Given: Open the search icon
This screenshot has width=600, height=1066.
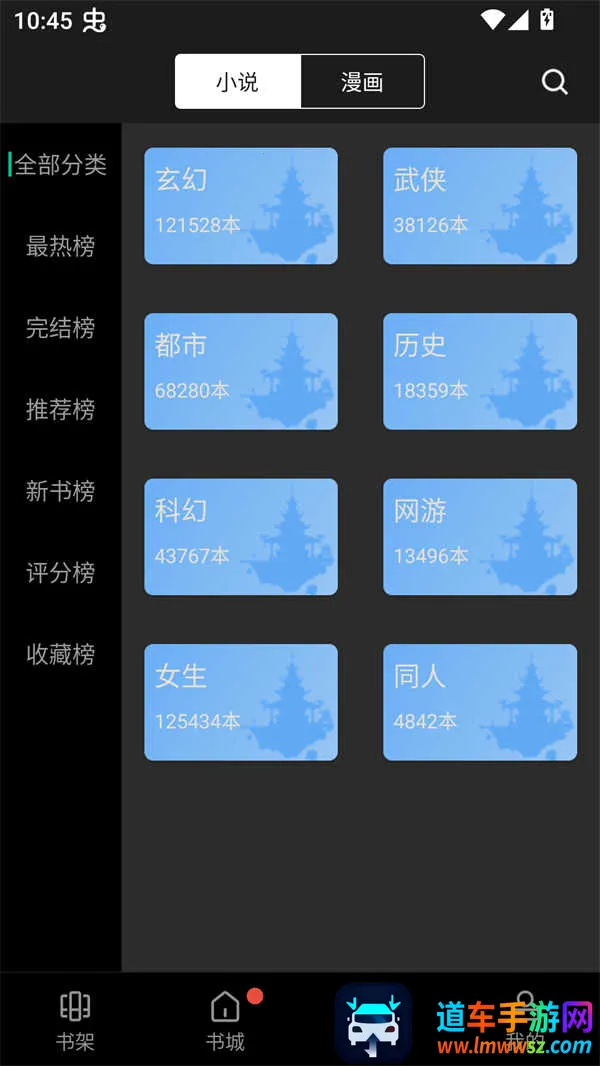Looking at the screenshot, I should tap(555, 82).
